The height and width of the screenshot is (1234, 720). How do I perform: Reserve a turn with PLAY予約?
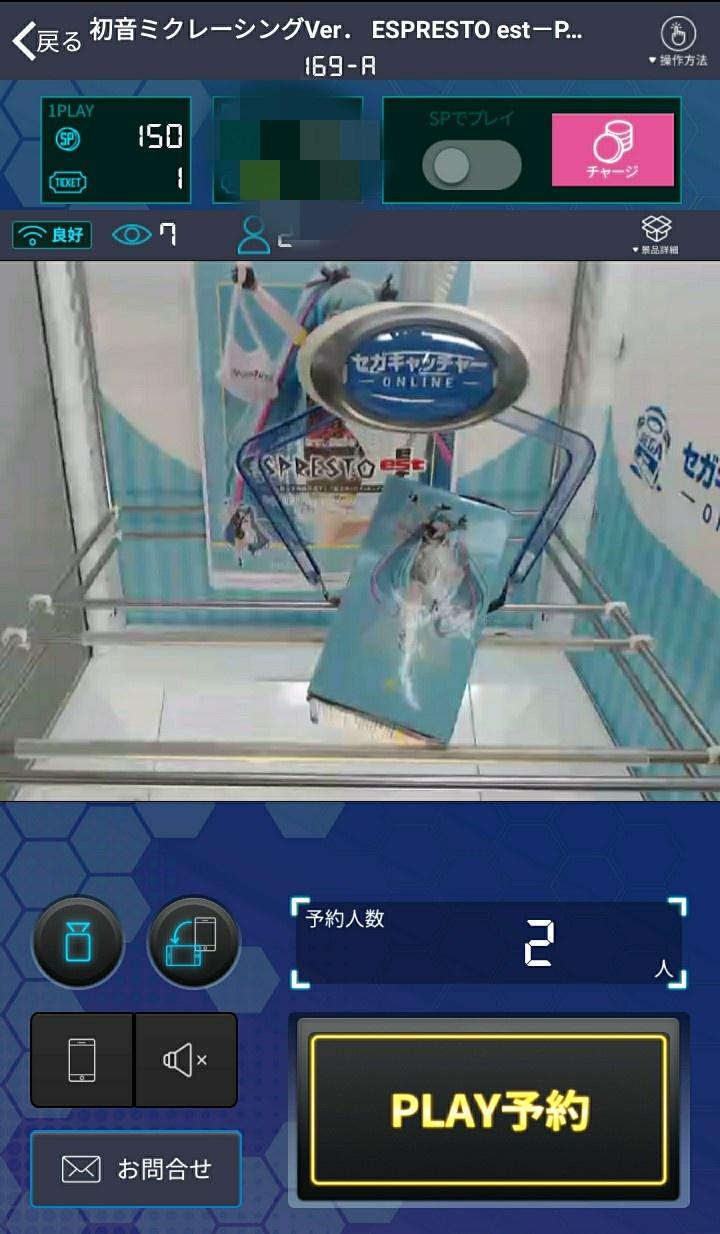point(489,1110)
